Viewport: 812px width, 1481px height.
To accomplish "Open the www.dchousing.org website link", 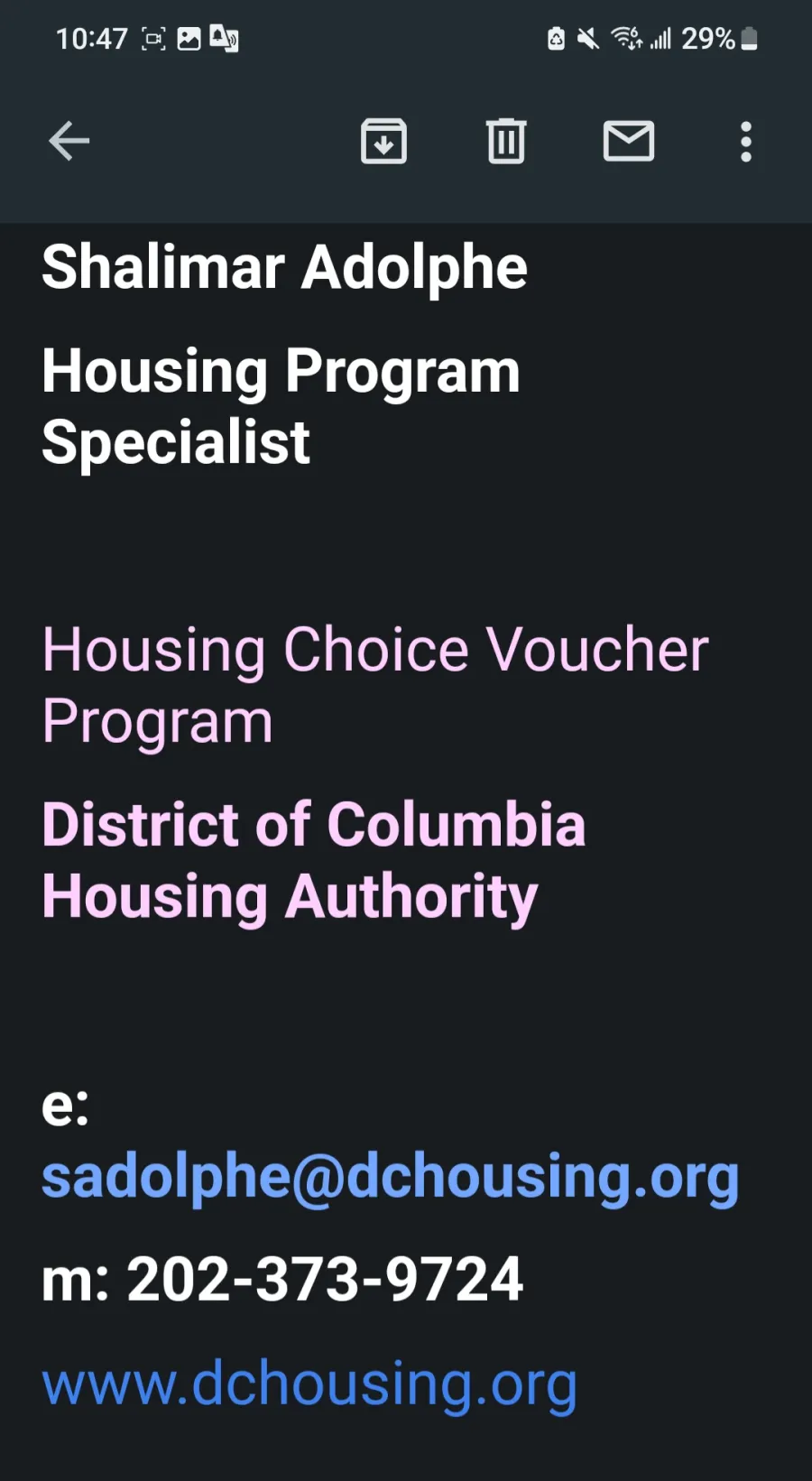I will pos(309,1384).
